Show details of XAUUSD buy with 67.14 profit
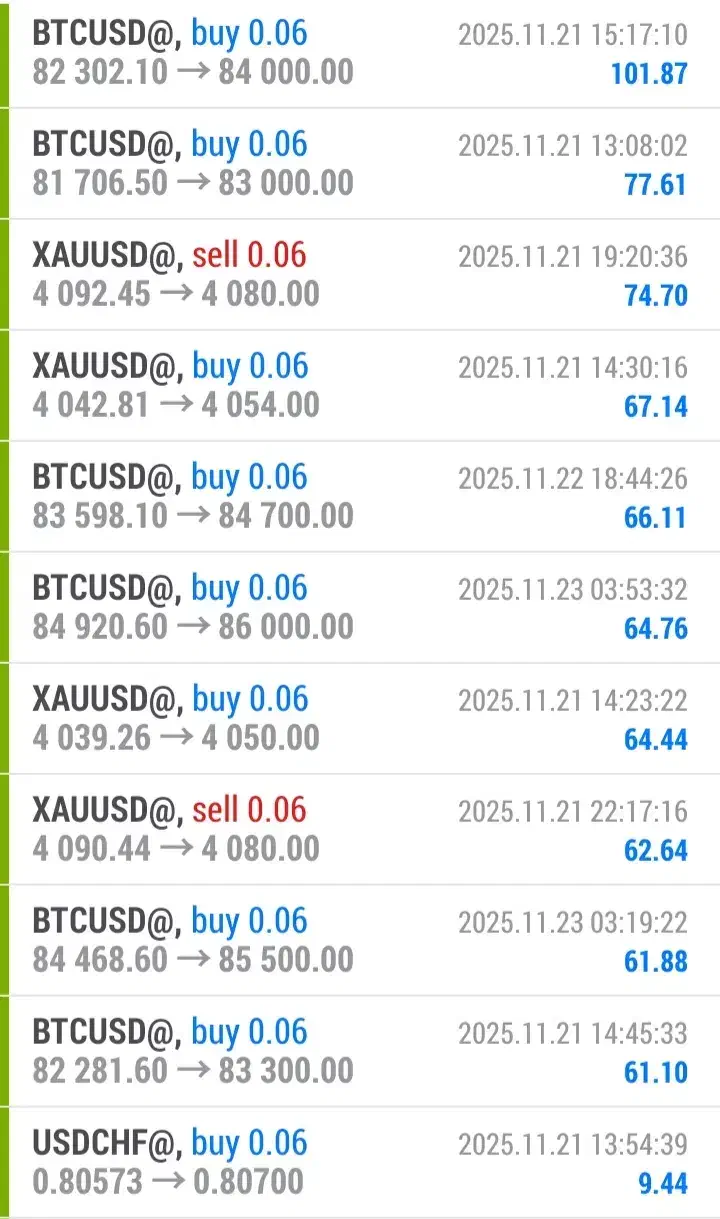Screen dimensions: 720x1219 (x=360, y=386)
